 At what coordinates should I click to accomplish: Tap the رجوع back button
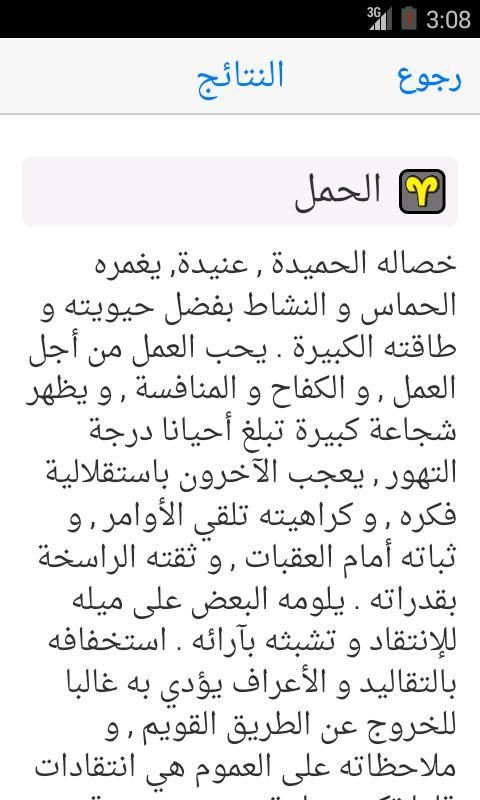pyautogui.click(x=430, y=78)
